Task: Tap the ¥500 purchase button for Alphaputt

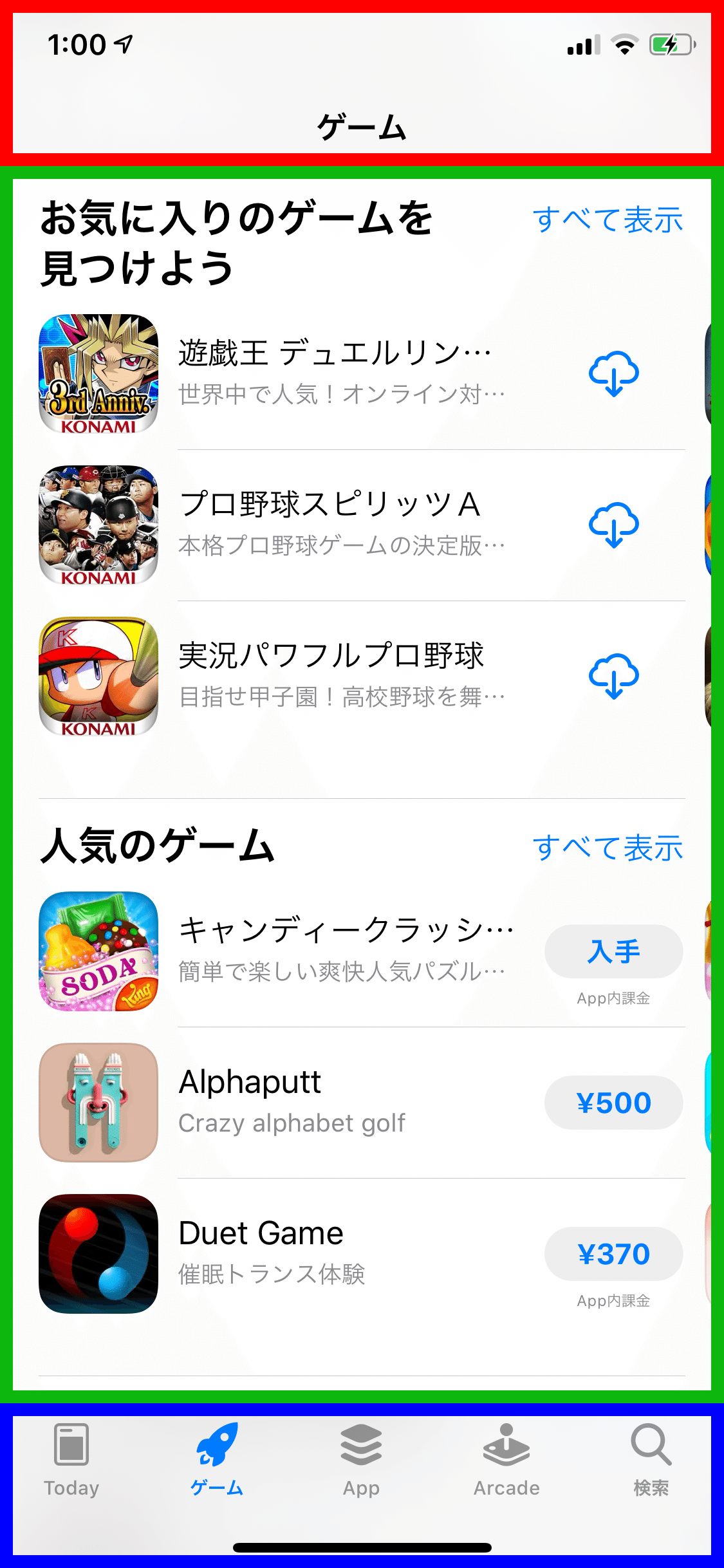Action: point(613,1102)
